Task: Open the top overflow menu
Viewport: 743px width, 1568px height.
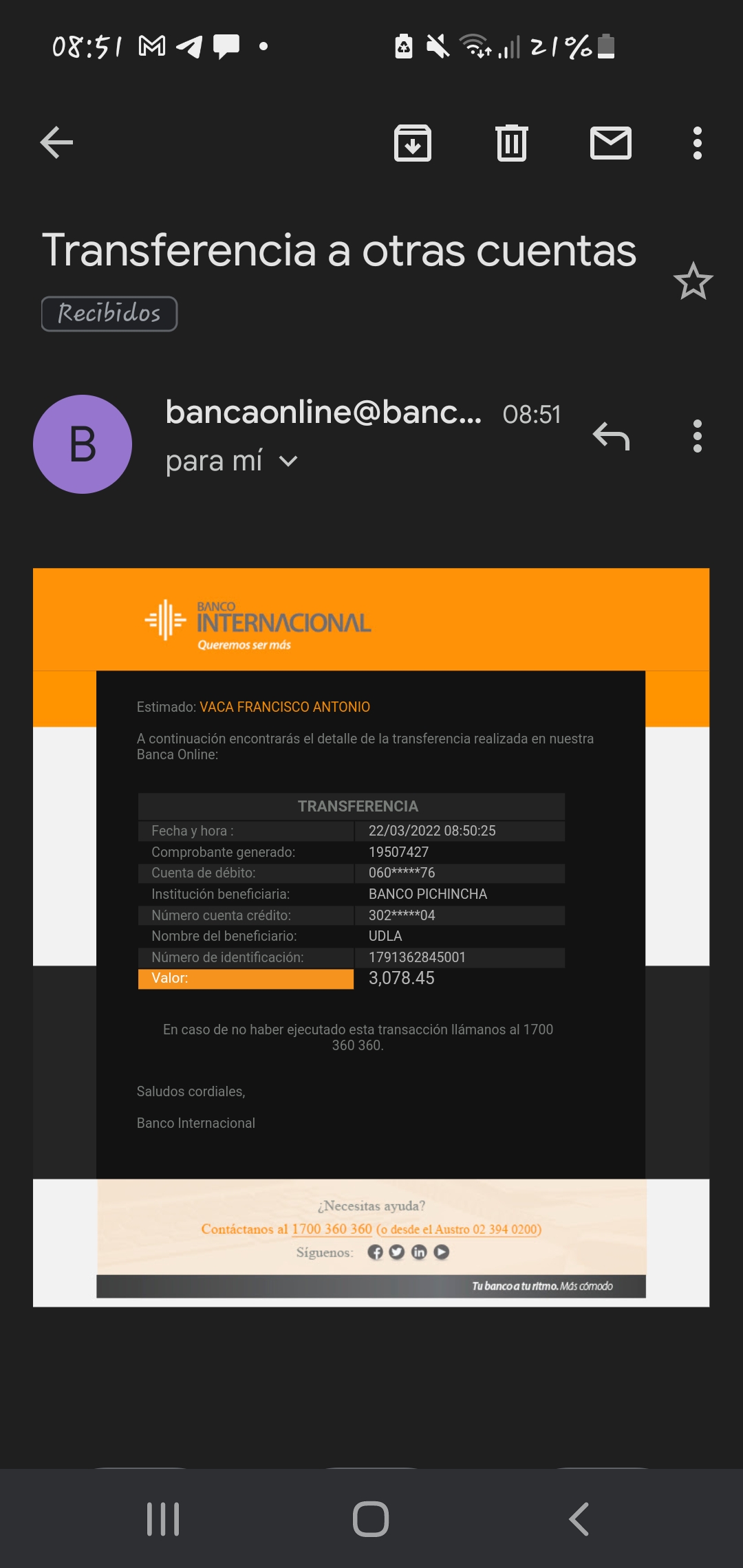Action: click(697, 143)
